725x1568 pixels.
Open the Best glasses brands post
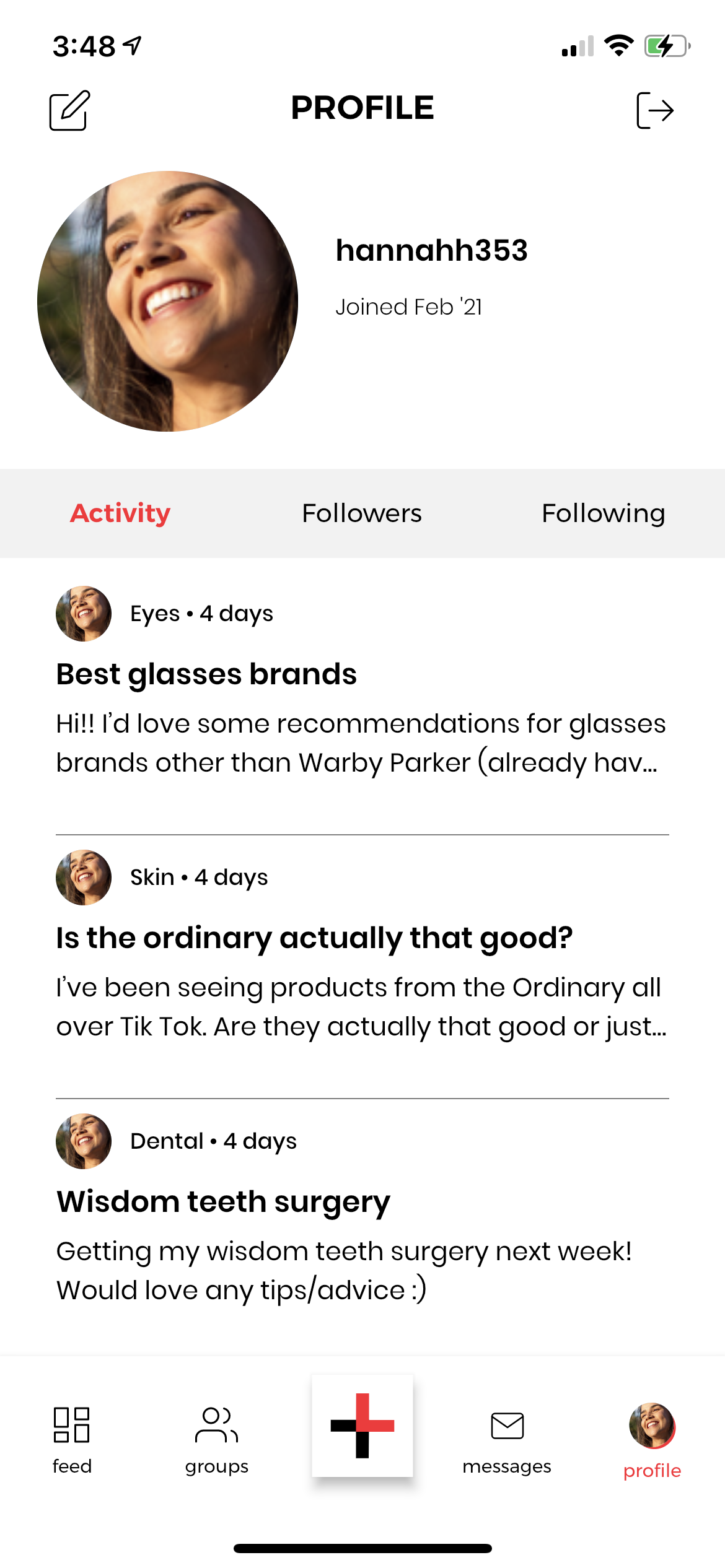coord(206,674)
